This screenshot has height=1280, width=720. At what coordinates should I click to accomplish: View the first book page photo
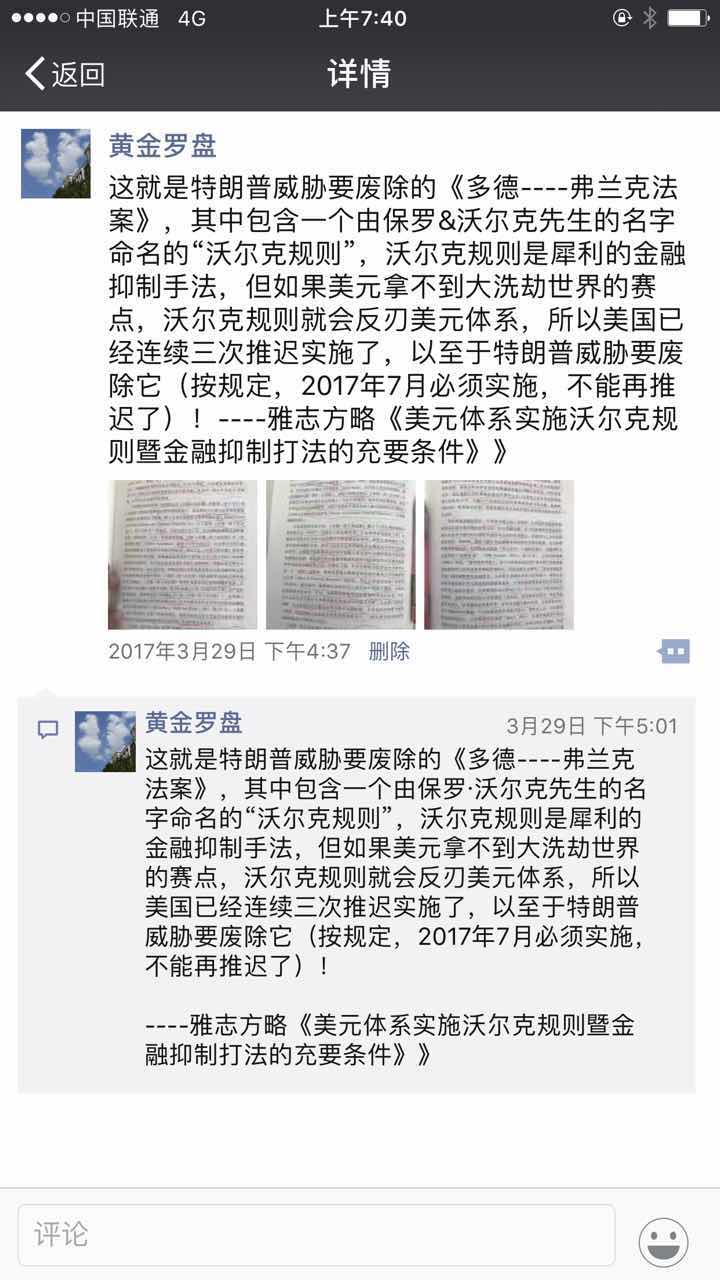pyautogui.click(x=183, y=554)
